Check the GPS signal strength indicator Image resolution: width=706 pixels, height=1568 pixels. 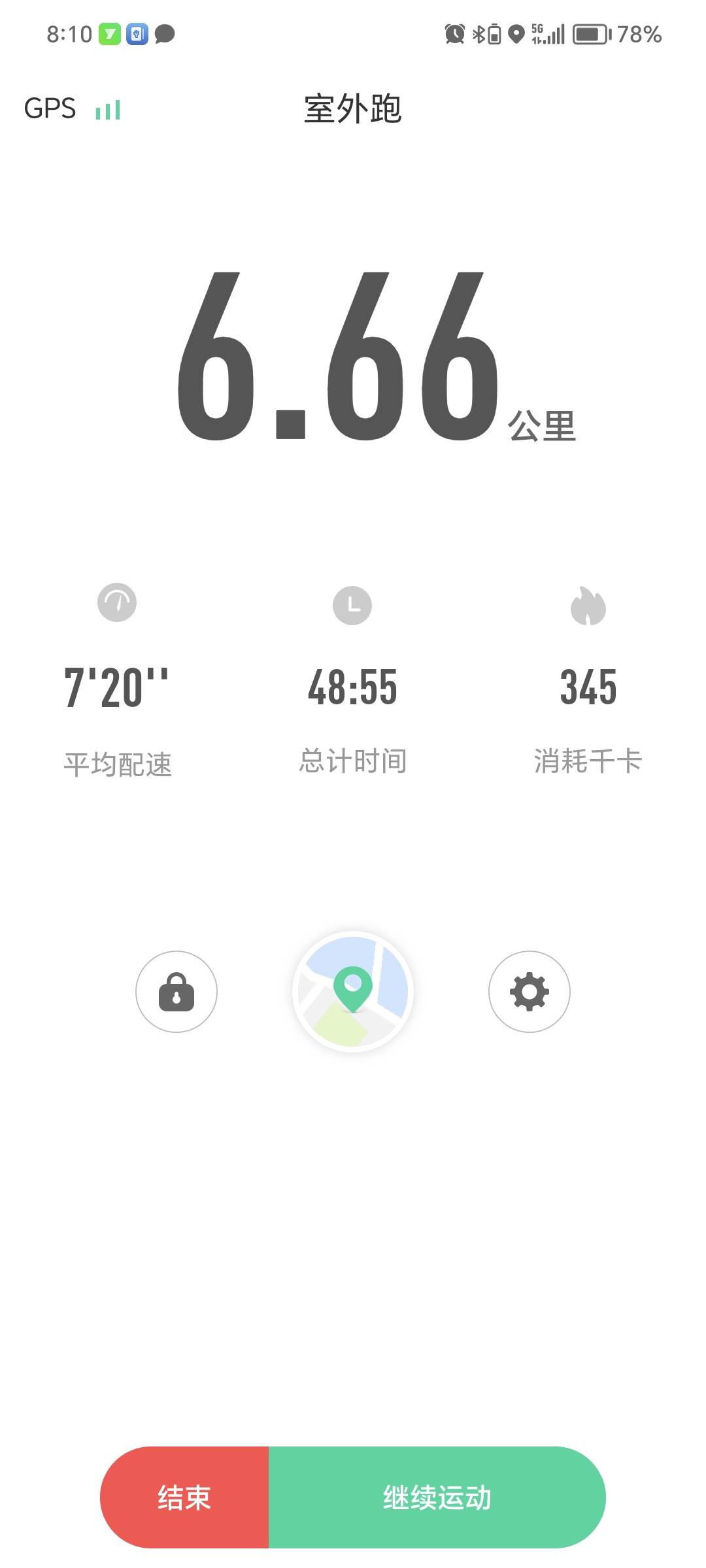107,109
